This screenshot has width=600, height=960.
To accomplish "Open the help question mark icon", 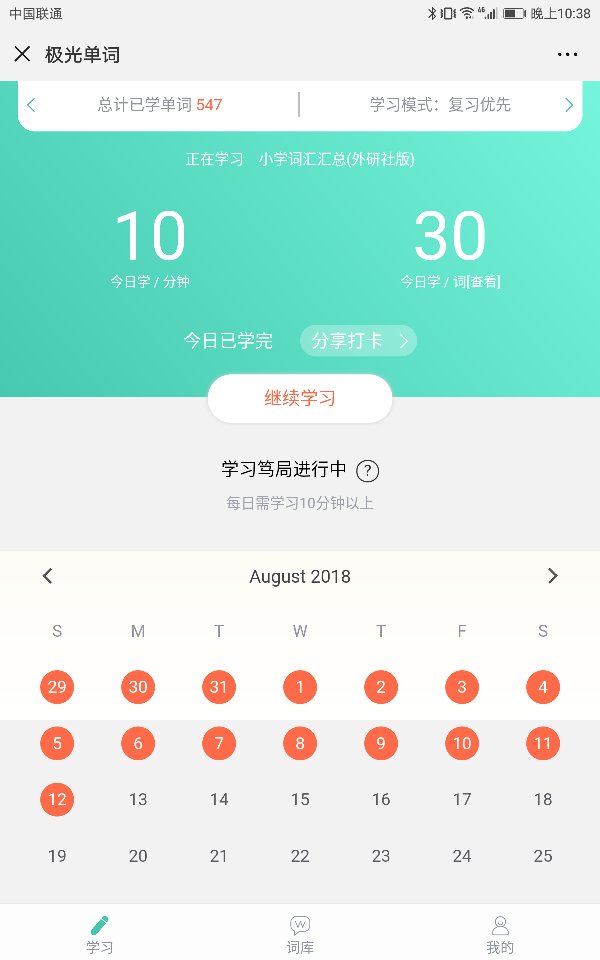I will (x=367, y=471).
